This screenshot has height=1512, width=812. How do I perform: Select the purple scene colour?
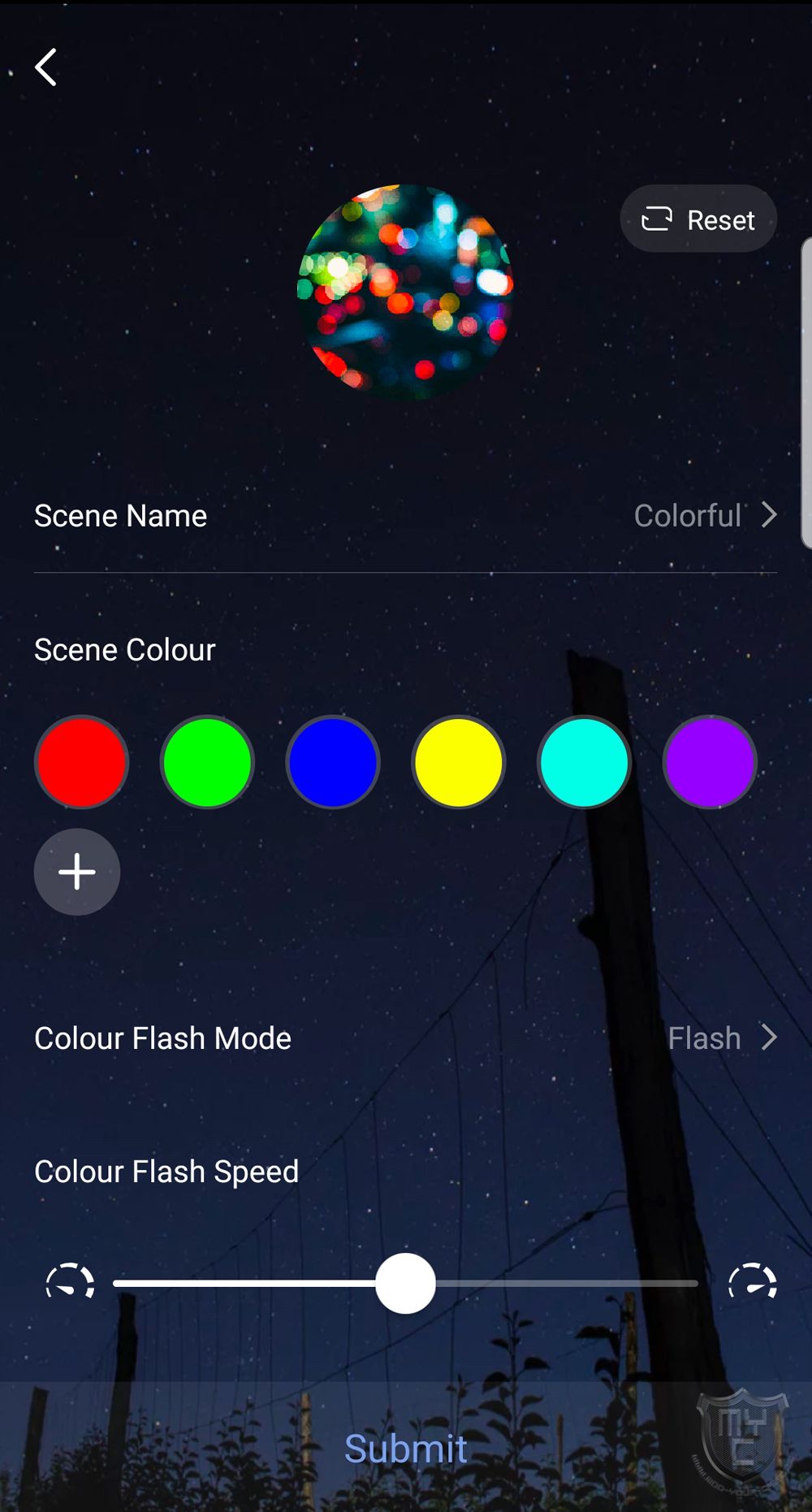coord(710,762)
